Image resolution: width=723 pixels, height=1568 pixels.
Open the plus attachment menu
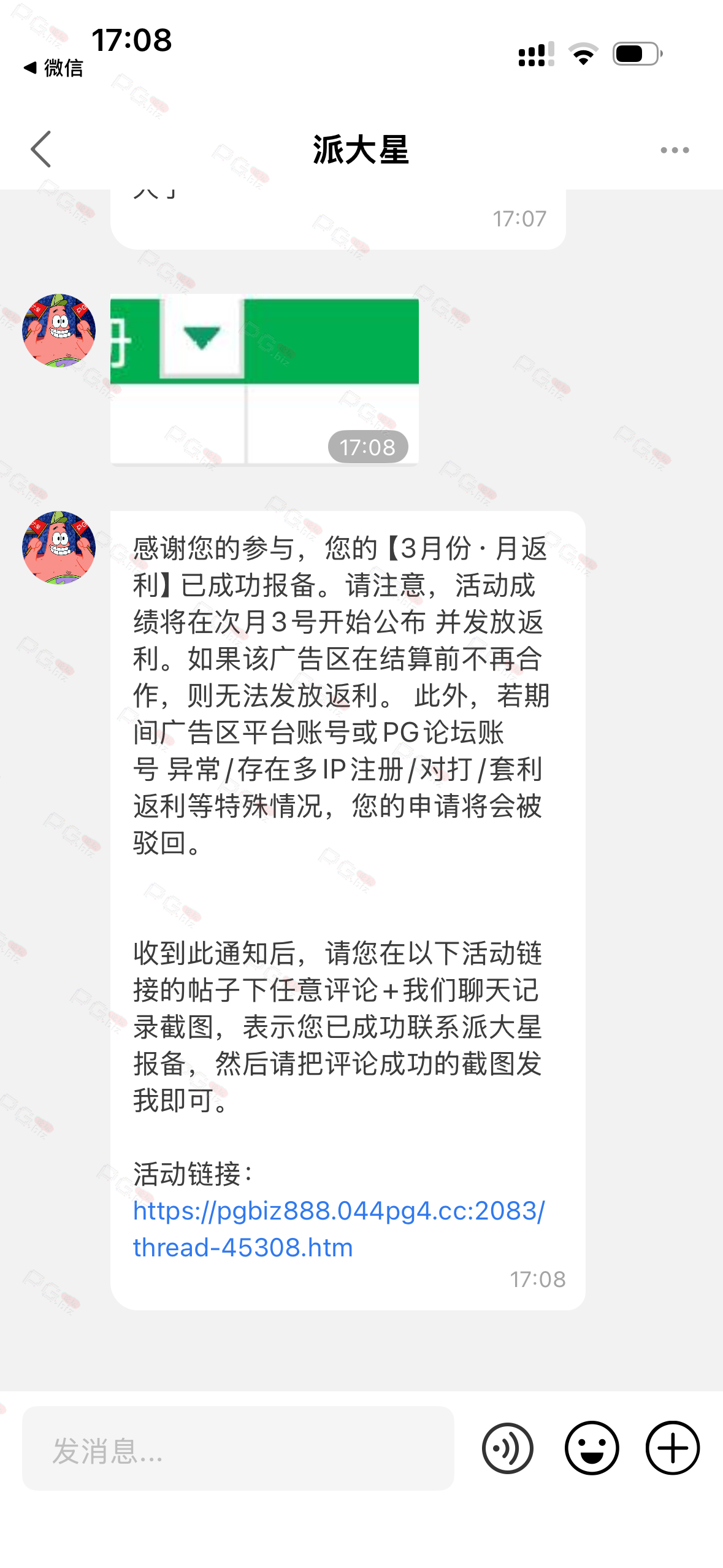click(x=673, y=1448)
